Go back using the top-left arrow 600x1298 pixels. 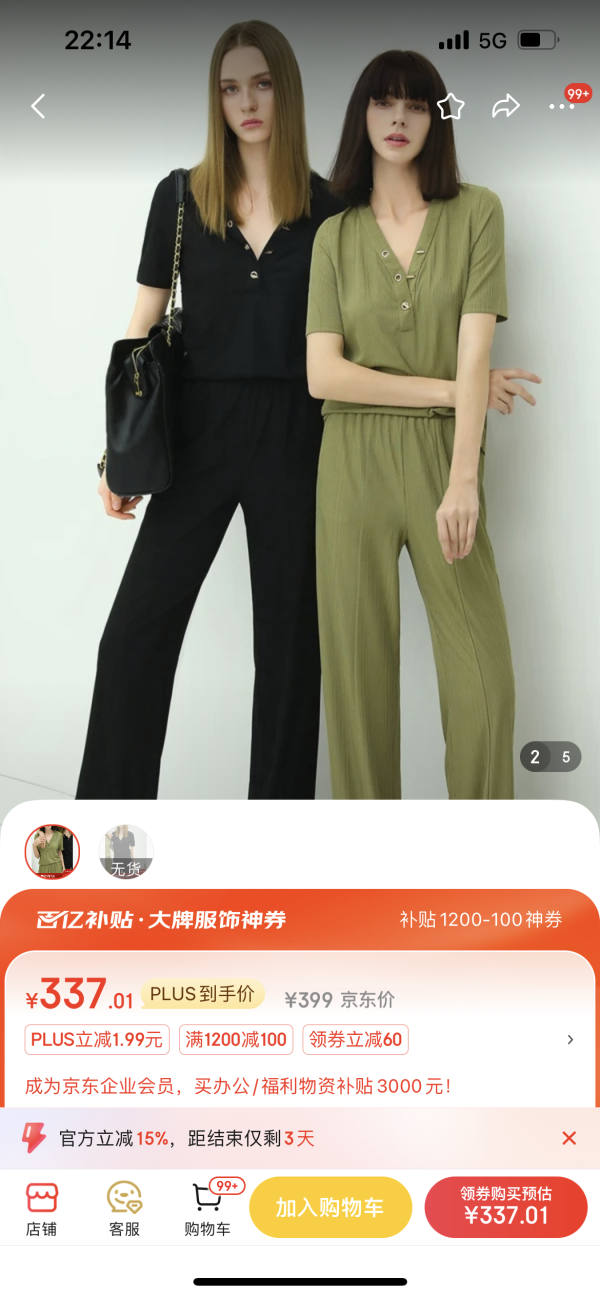pos(38,106)
